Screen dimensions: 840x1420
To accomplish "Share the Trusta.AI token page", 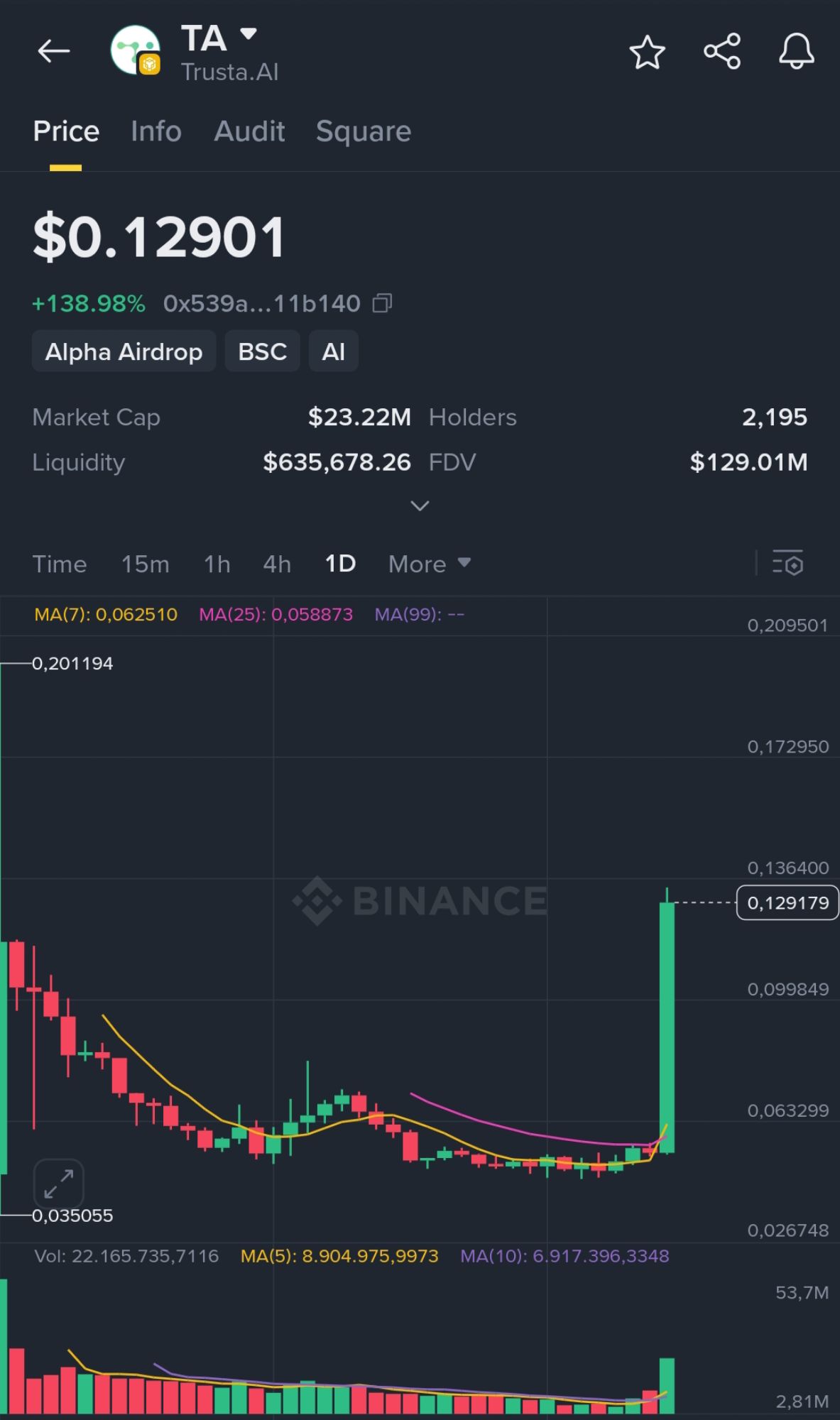I will 721,51.
